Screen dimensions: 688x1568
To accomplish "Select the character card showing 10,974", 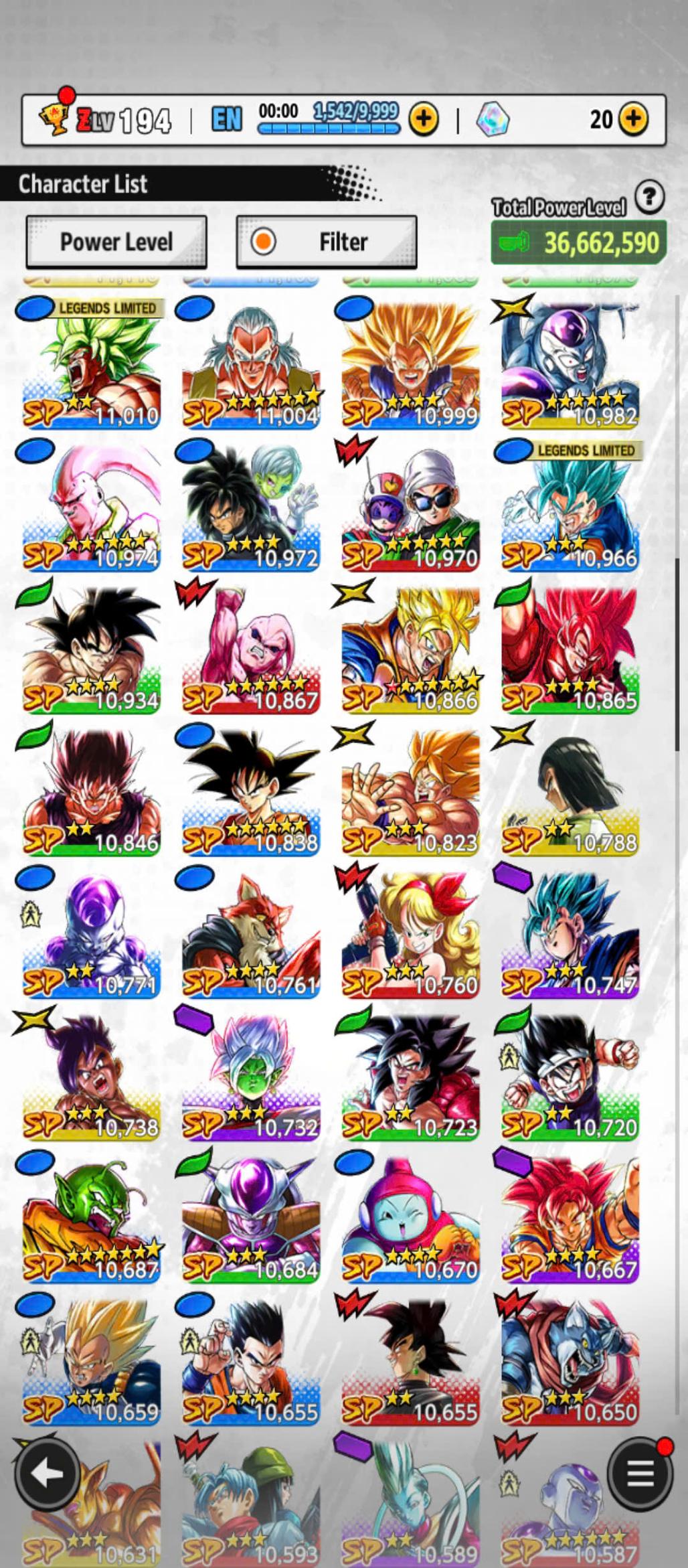I will pos(92,507).
